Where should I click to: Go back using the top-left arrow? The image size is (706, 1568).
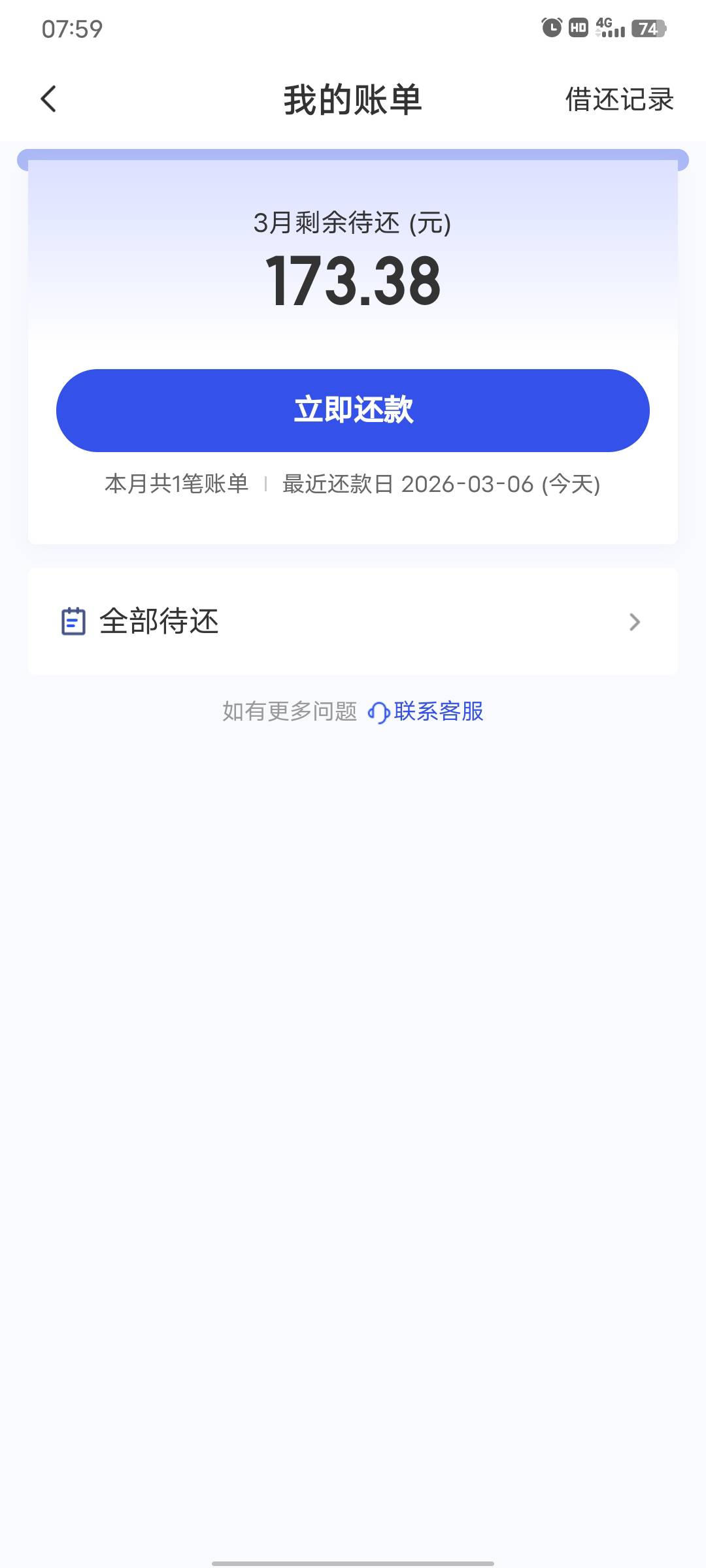pos(49,99)
